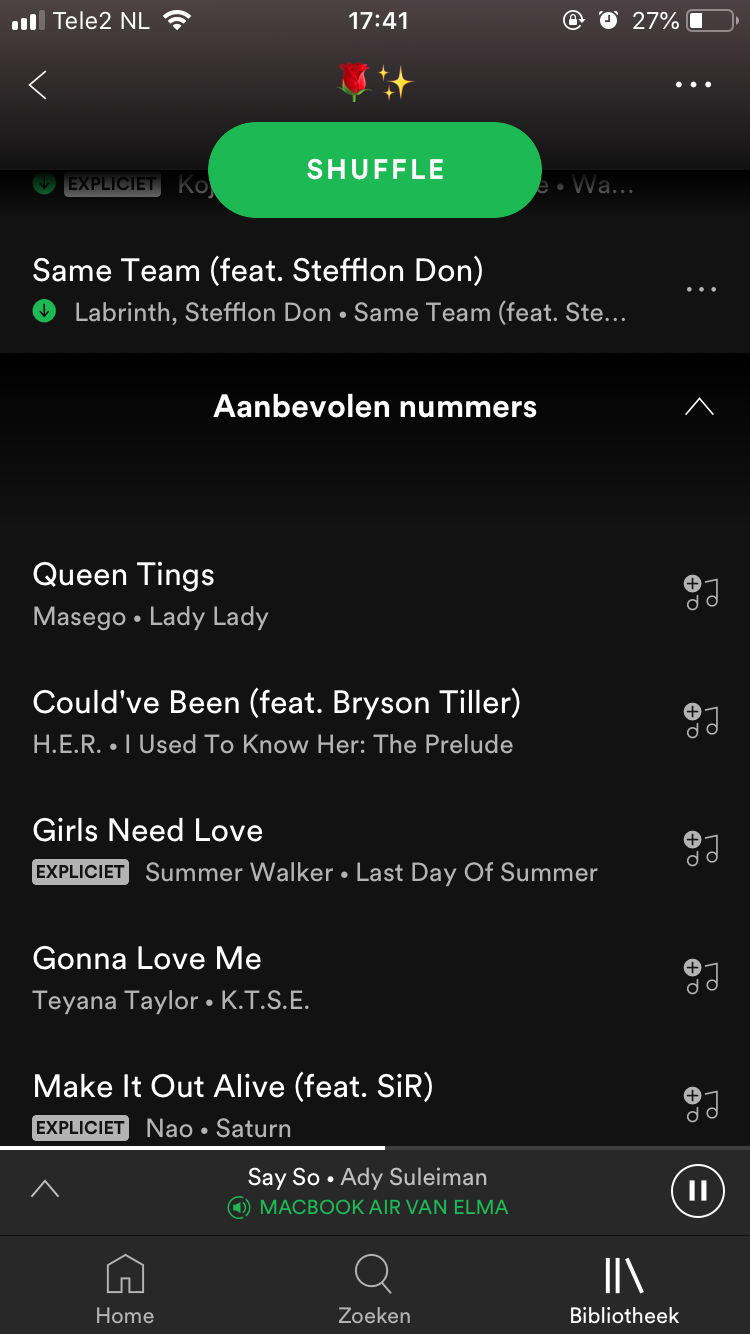The image size is (750, 1334).
Task: Add Could've Been to the playlist
Action: click(x=701, y=721)
